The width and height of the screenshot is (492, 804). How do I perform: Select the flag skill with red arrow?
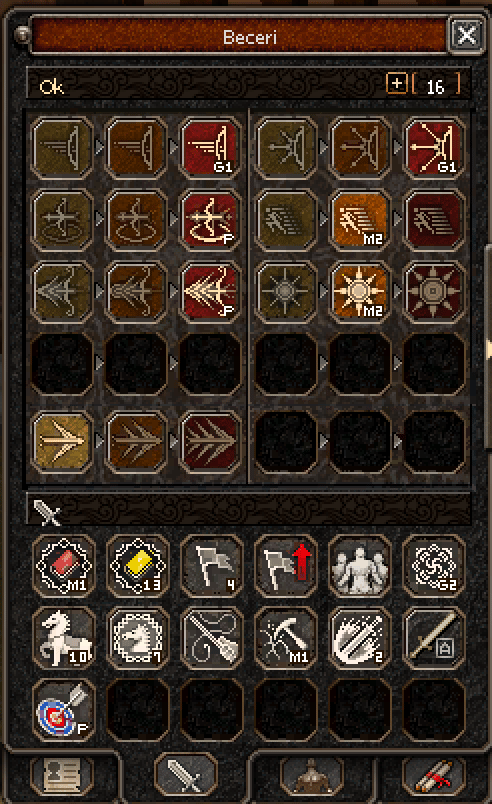285,566
